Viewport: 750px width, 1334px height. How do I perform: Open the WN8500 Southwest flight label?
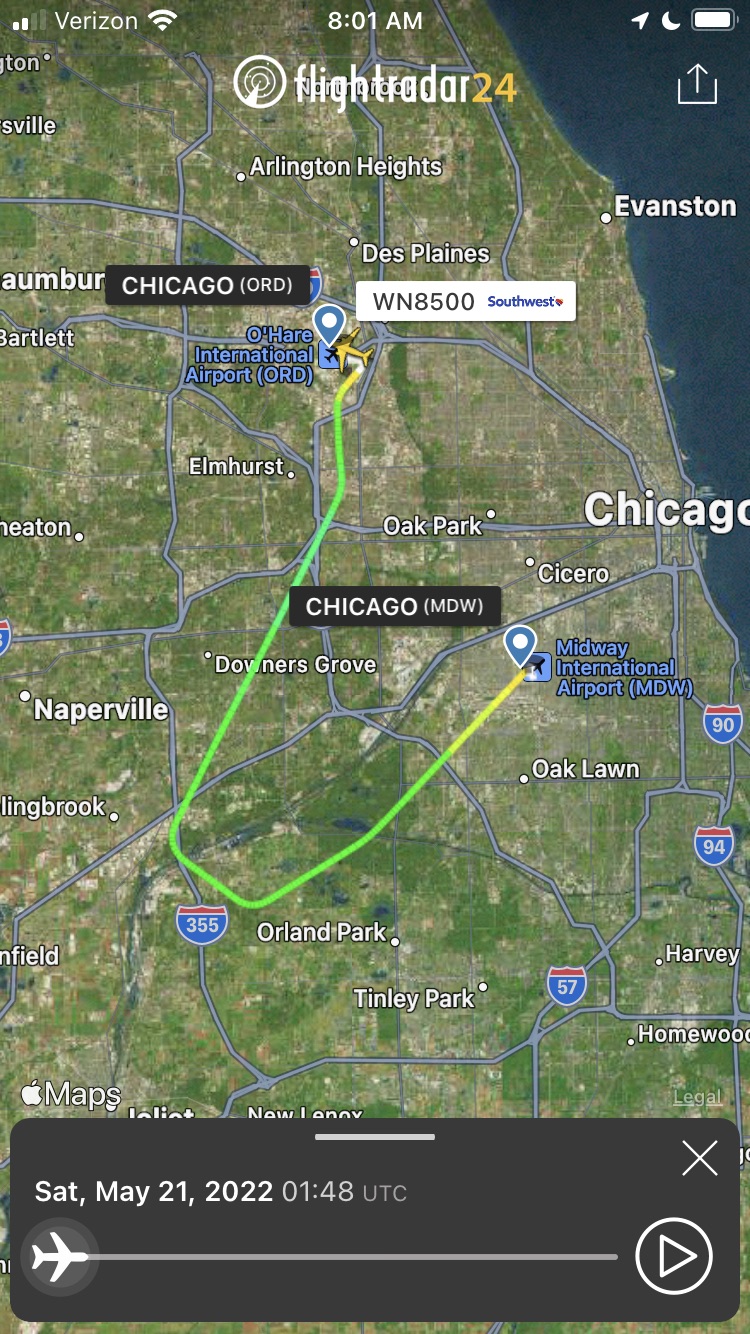[x=466, y=301]
